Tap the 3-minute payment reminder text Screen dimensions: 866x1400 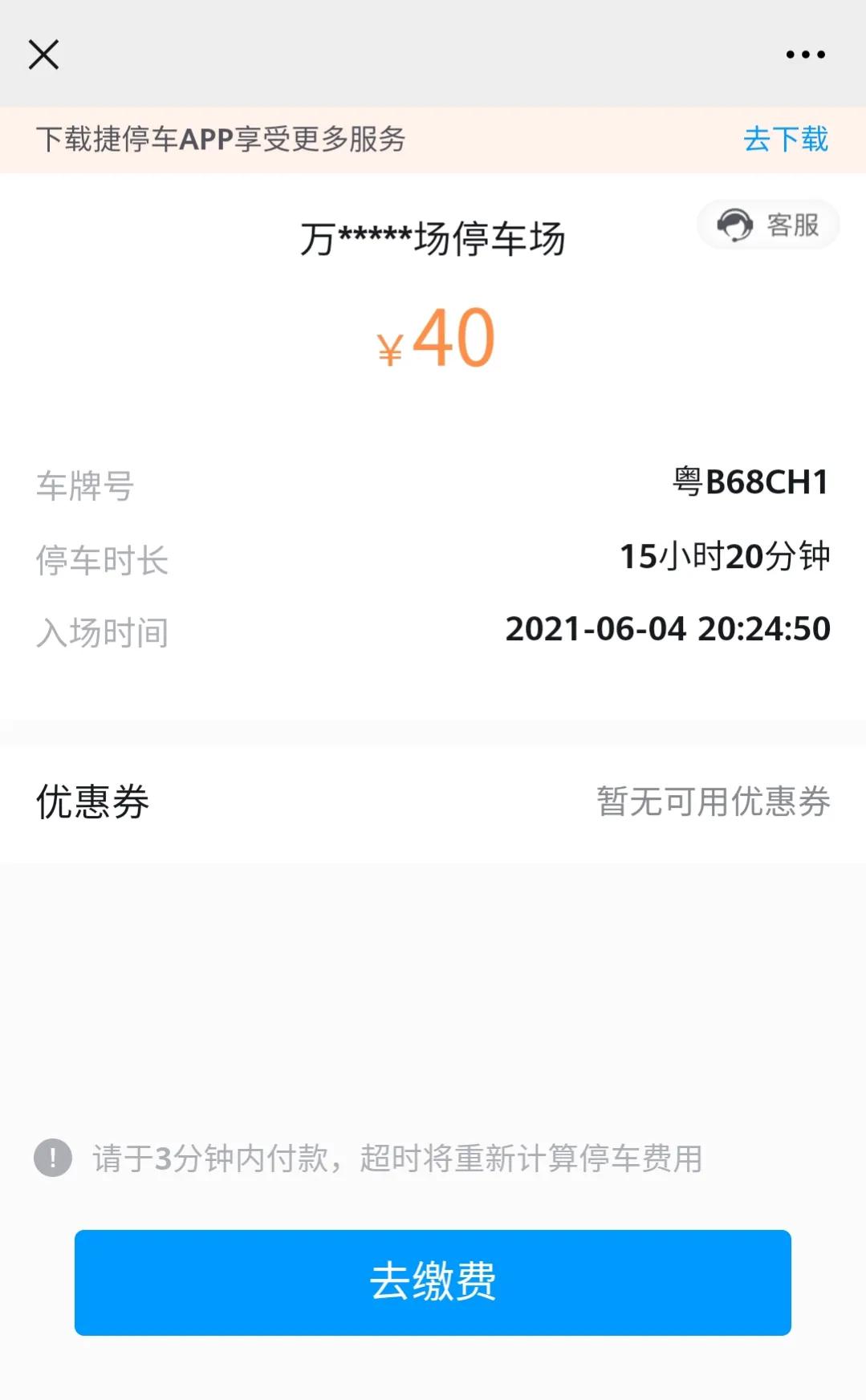click(x=397, y=1159)
